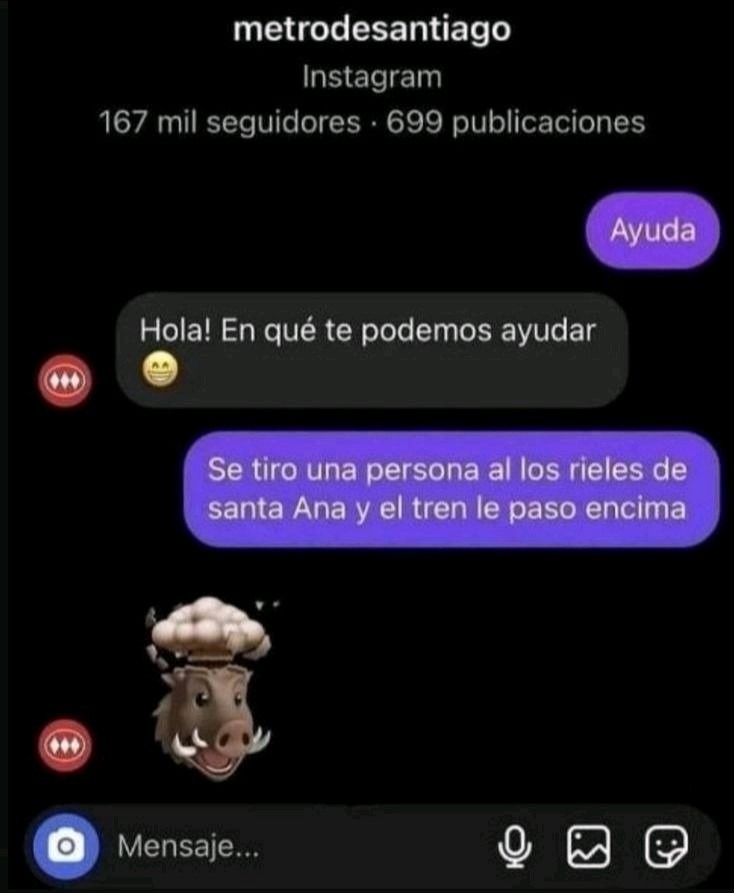Tap the metrodesantiago profile name

(x=367, y=31)
